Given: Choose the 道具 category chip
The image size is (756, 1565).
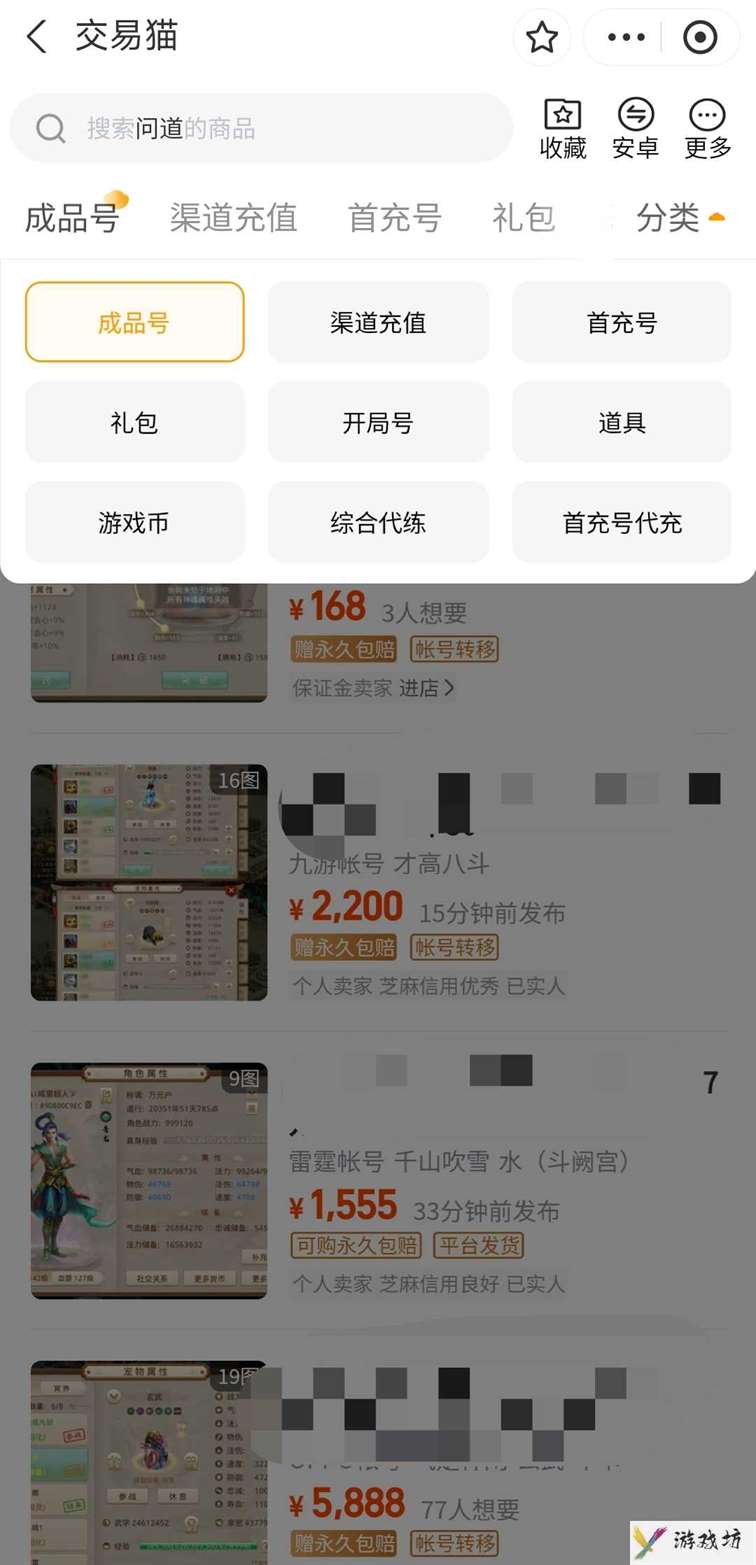Looking at the screenshot, I should 621,422.
